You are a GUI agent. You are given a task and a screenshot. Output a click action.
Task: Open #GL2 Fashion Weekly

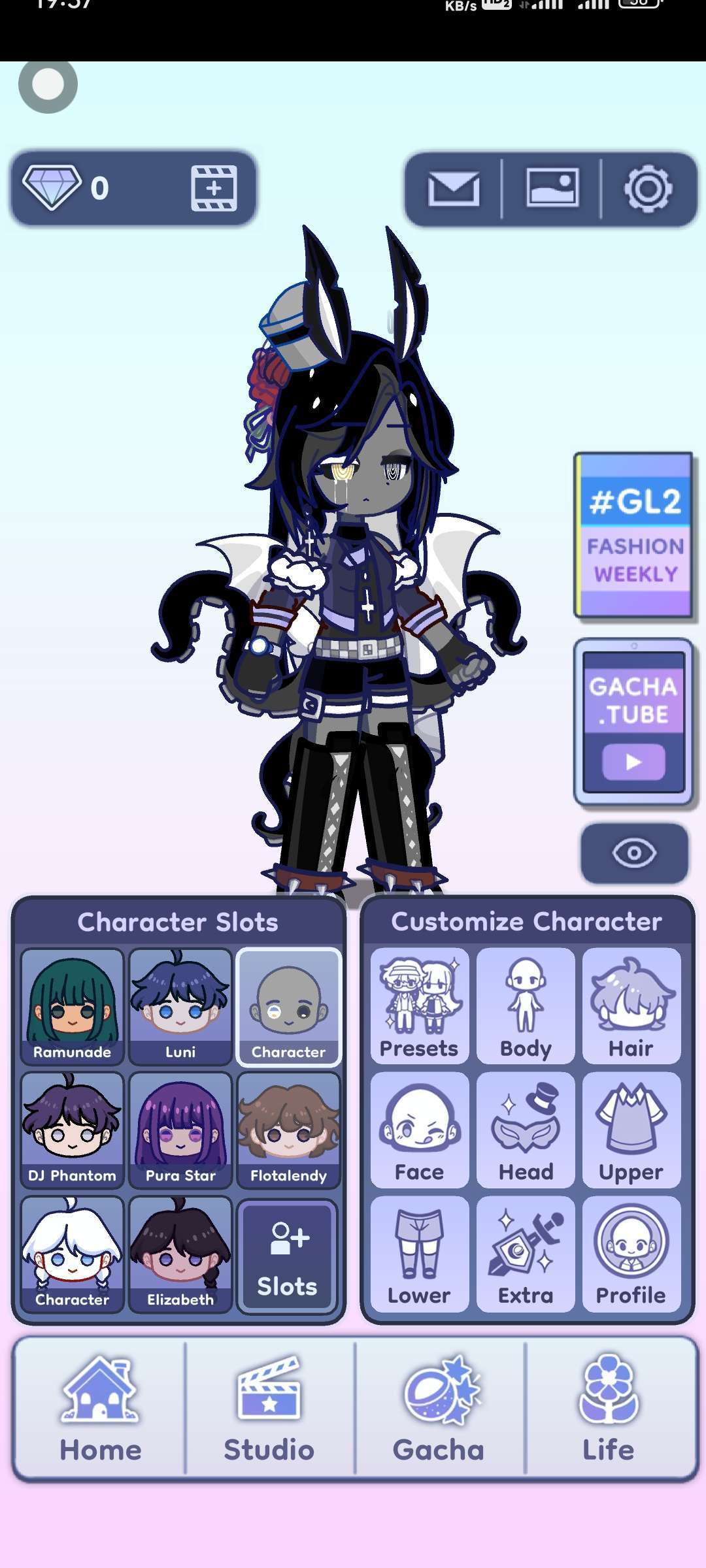(x=633, y=536)
